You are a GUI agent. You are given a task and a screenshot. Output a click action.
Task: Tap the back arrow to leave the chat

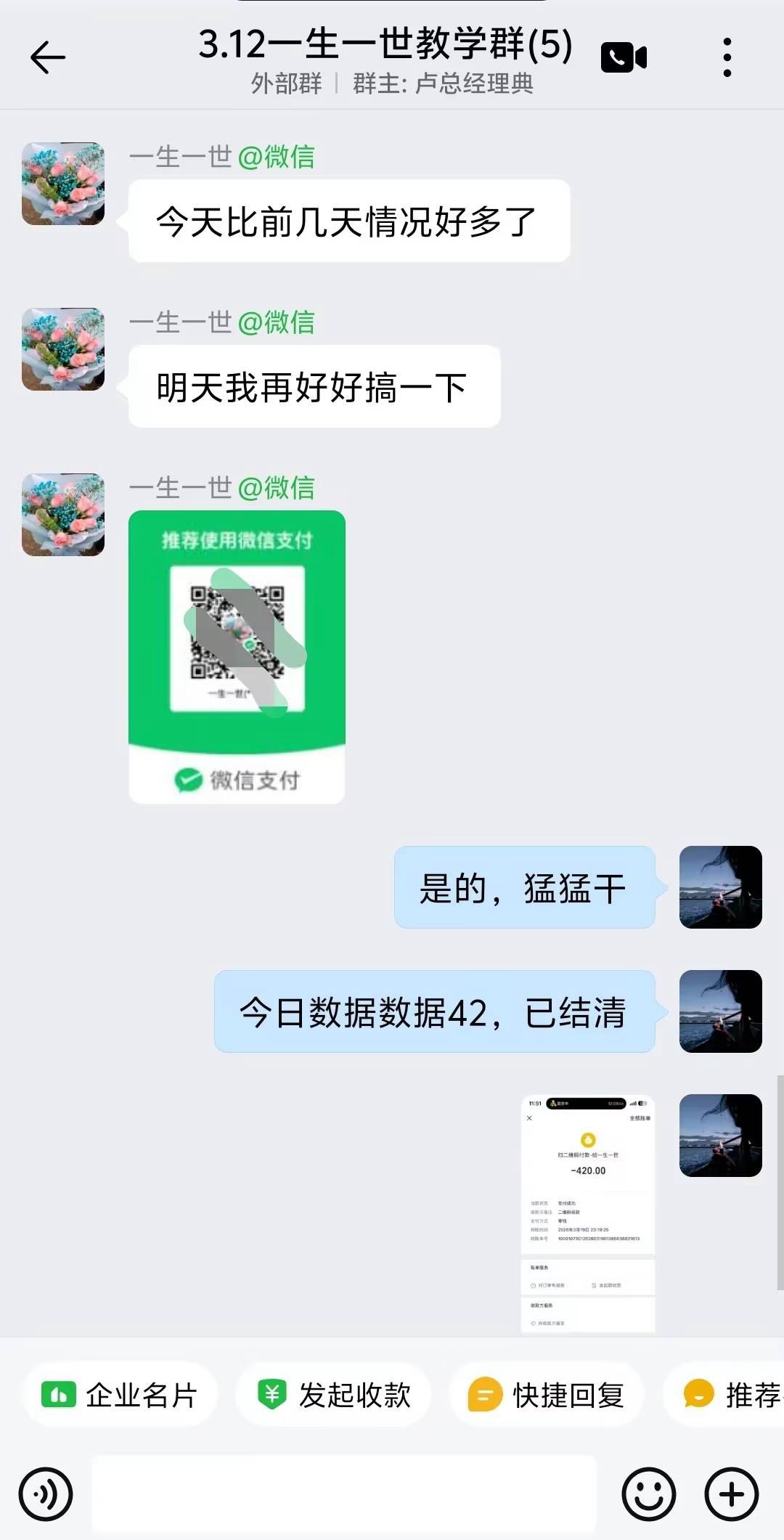(x=46, y=56)
